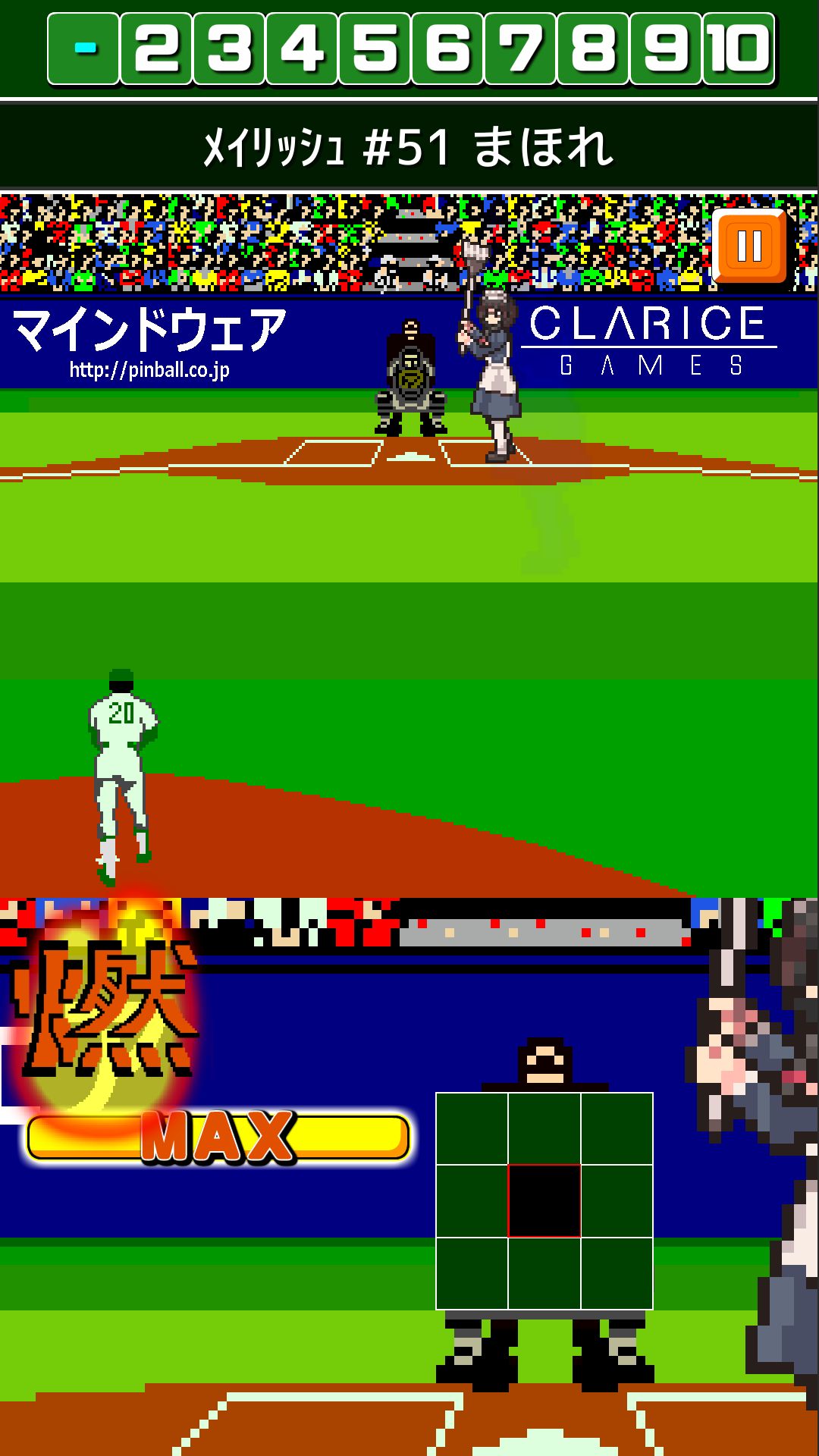Image resolution: width=819 pixels, height=1456 pixels.
Task: Tap the highlighted center strike zone cell
Action: pyautogui.click(x=544, y=1201)
